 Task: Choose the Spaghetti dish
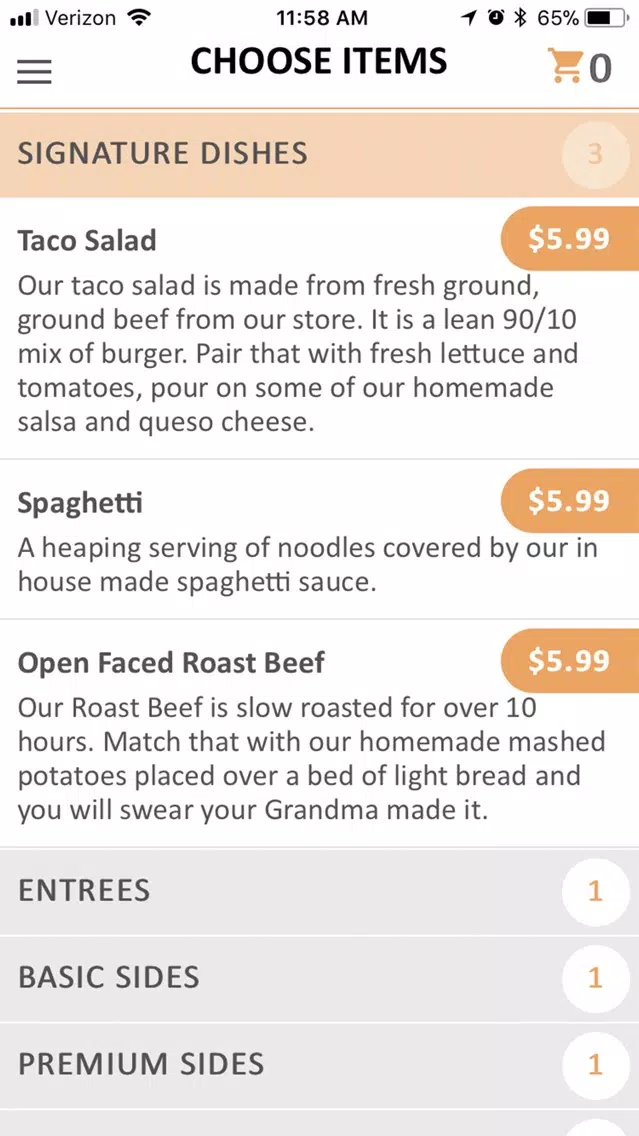[x=320, y=539]
